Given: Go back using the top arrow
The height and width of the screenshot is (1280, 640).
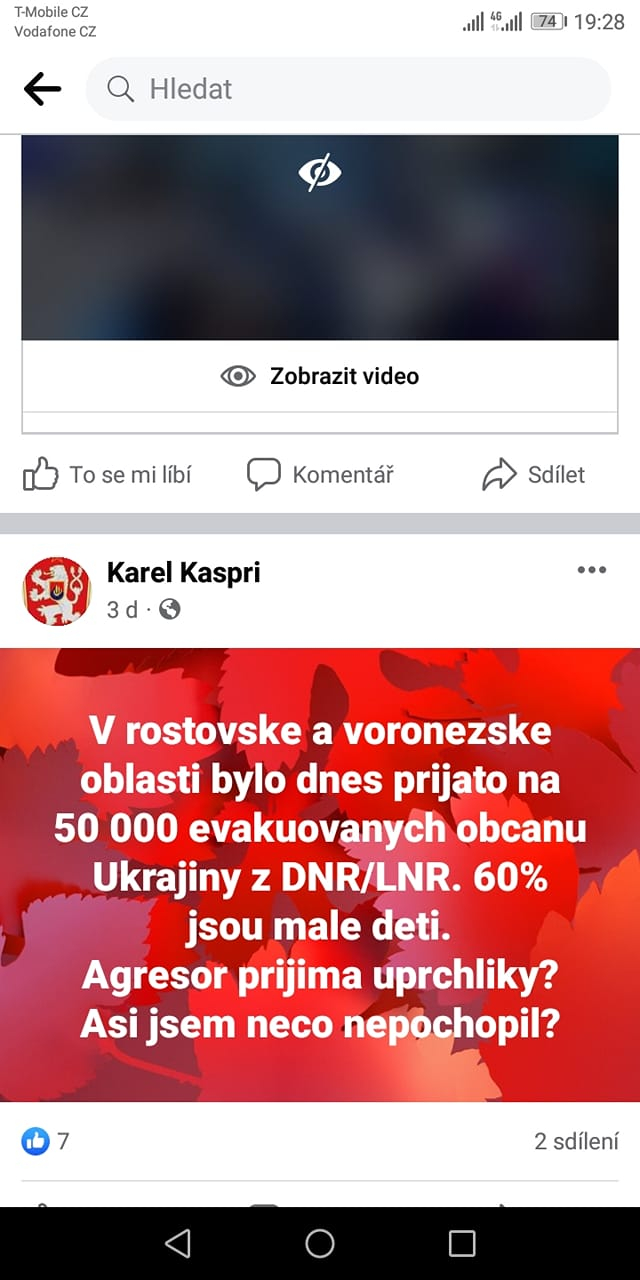Looking at the screenshot, I should (x=42, y=89).
